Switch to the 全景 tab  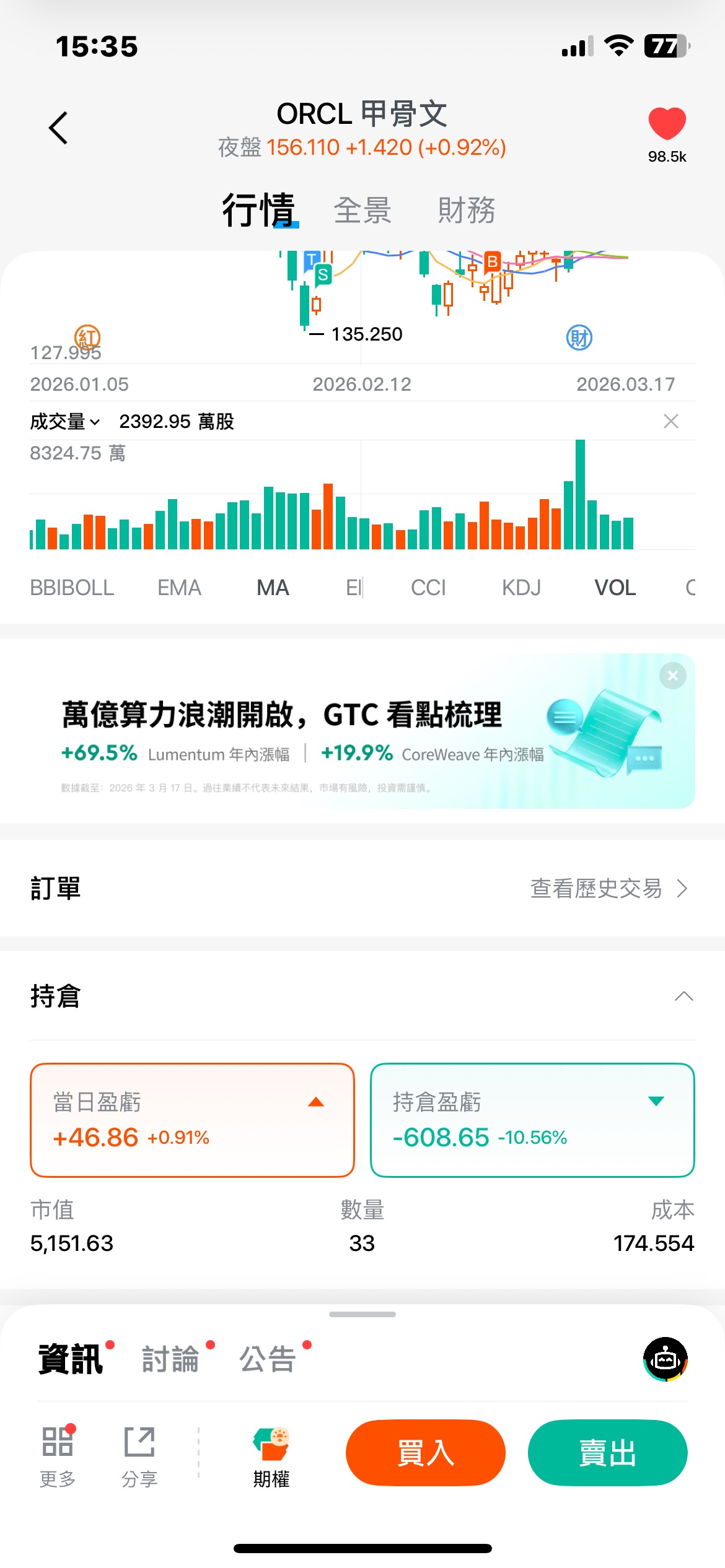point(362,211)
